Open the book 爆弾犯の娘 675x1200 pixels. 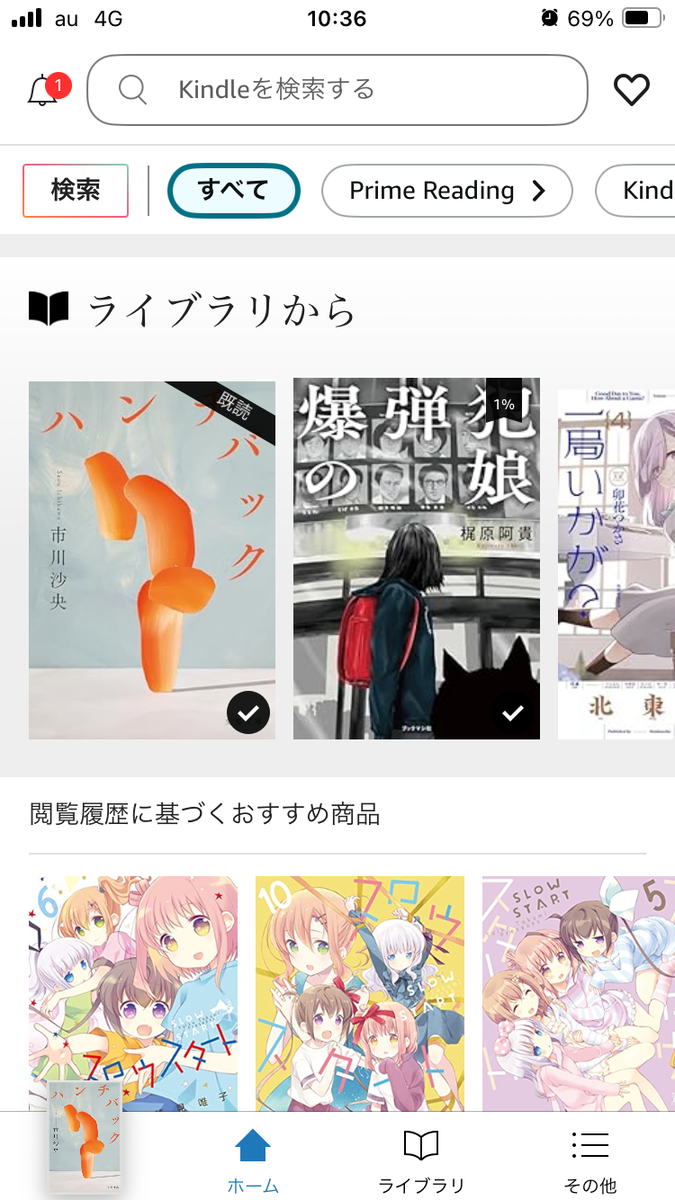click(416, 560)
